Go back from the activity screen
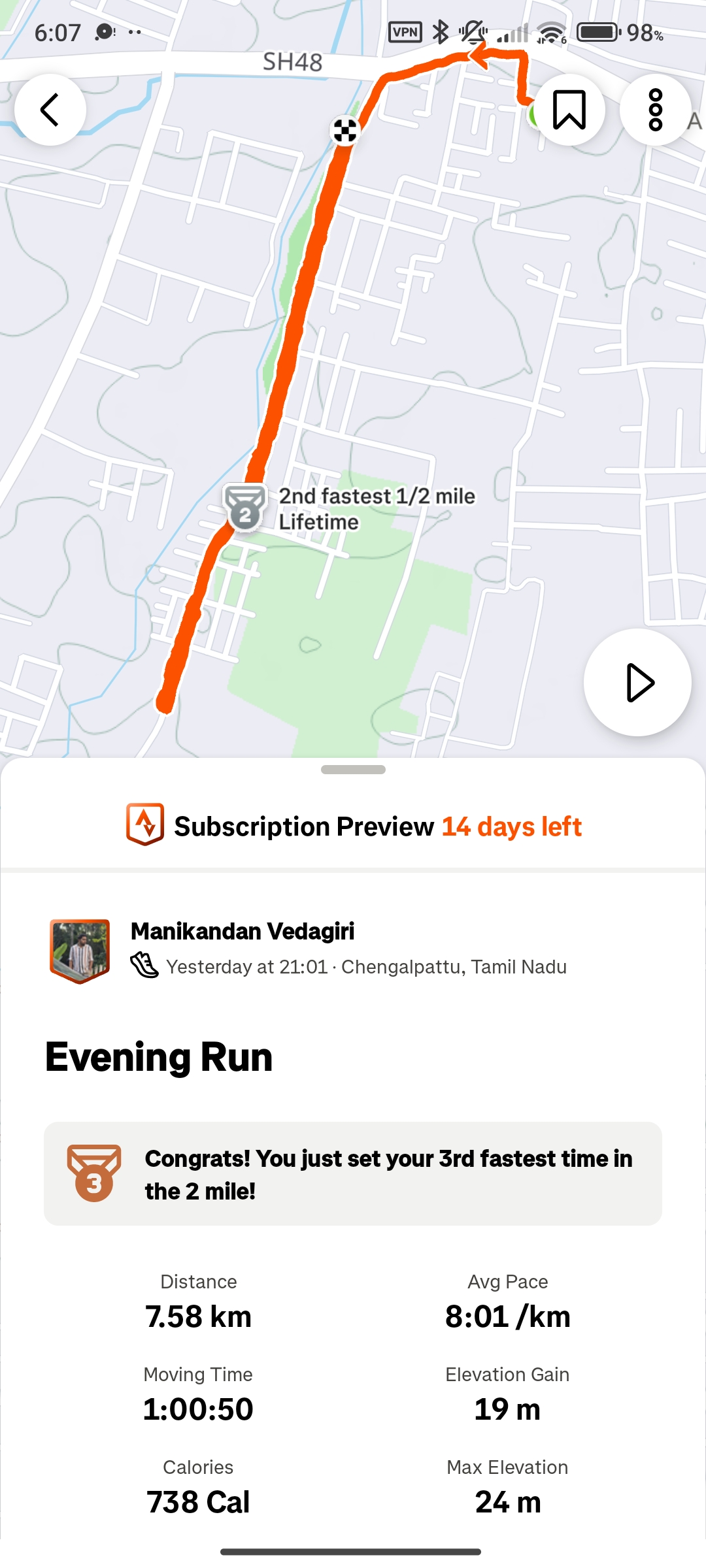Viewport: 706px width, 1568px height. pyautogui.click(x=50, y=109)
